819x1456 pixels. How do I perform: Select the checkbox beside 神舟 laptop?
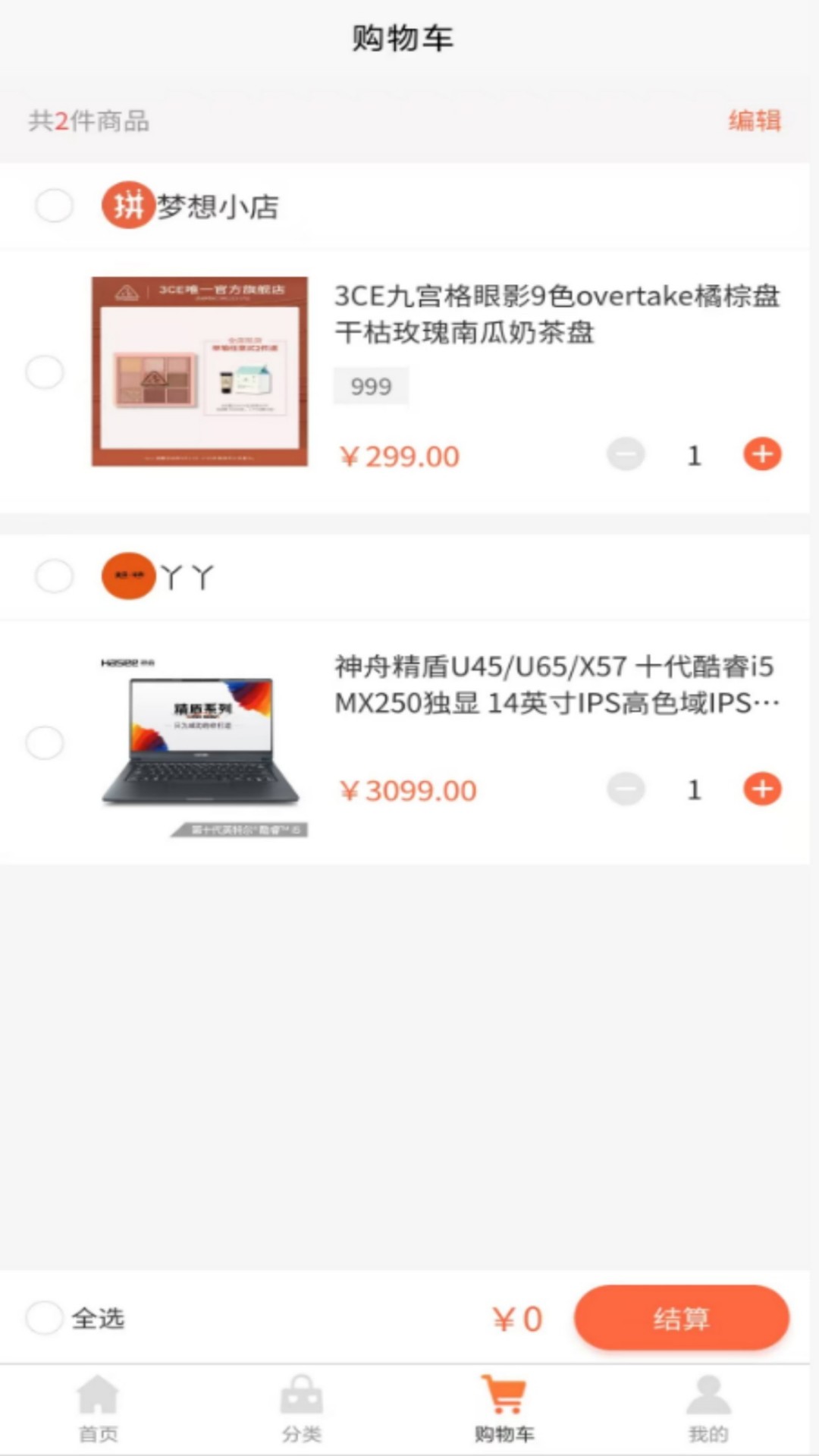tap(44, 743)
